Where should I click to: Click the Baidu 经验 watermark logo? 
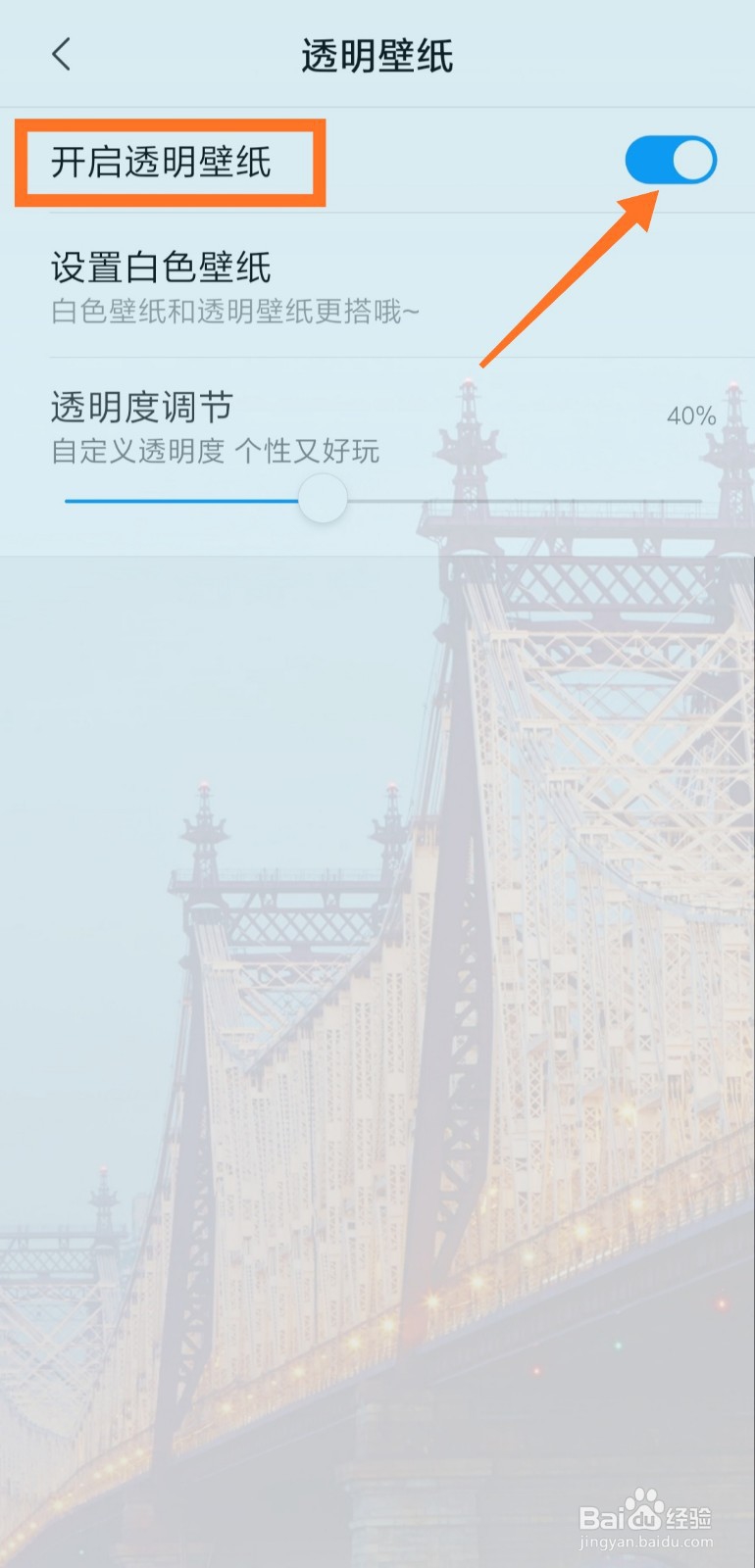point(647,1514)
